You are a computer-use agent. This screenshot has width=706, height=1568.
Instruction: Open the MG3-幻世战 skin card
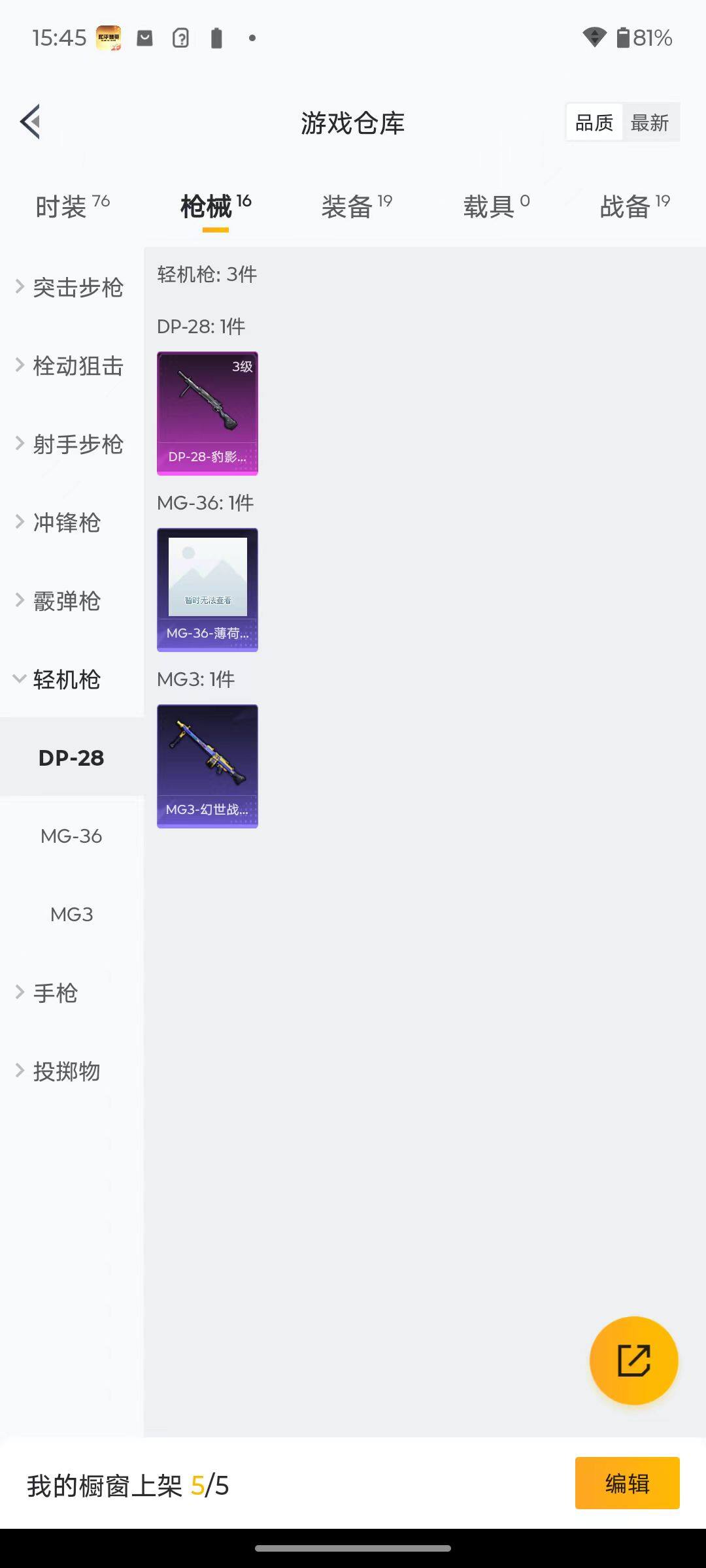tap(207, 766)
